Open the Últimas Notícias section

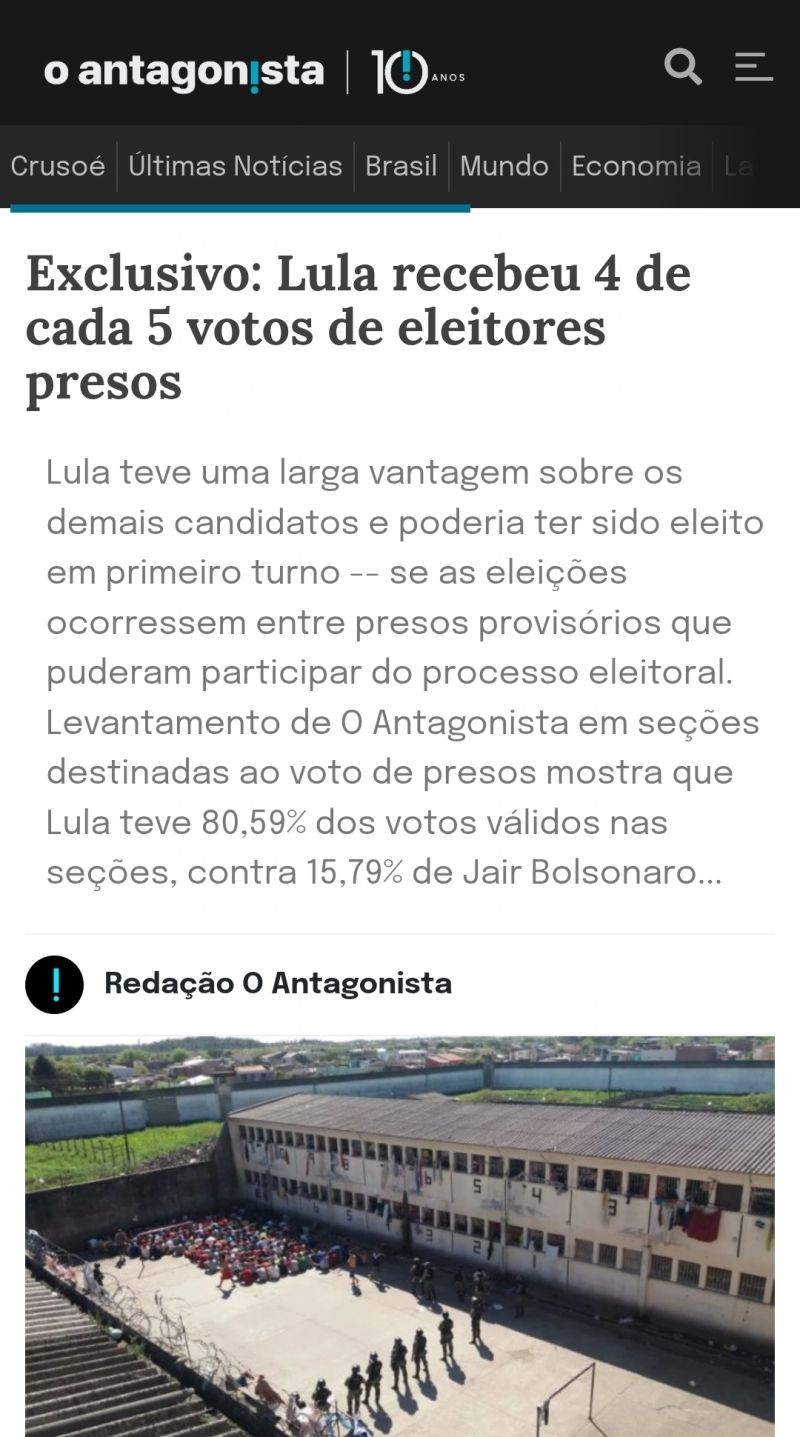pyautogui.click(x=235, y=166)
